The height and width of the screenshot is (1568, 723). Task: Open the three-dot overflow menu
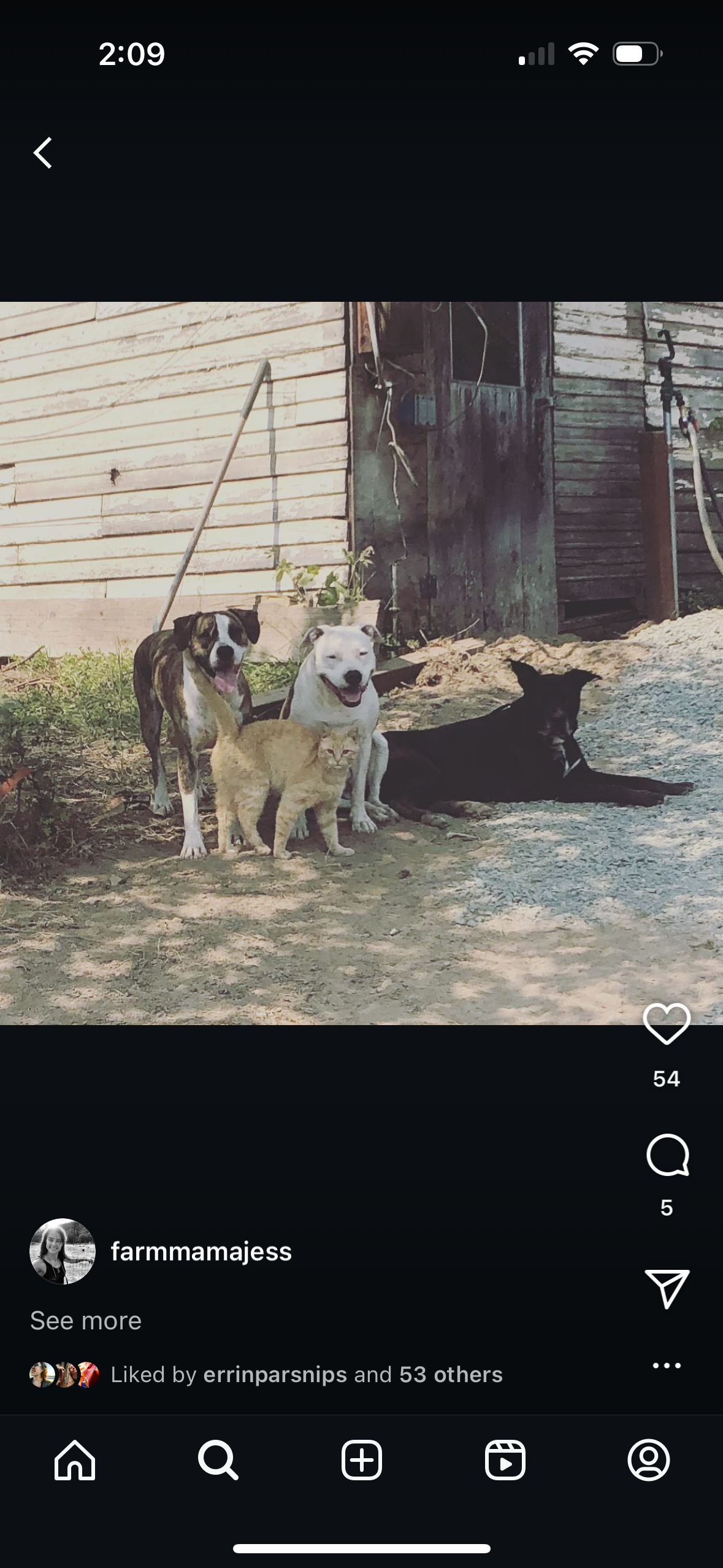tap(667, 1366)
